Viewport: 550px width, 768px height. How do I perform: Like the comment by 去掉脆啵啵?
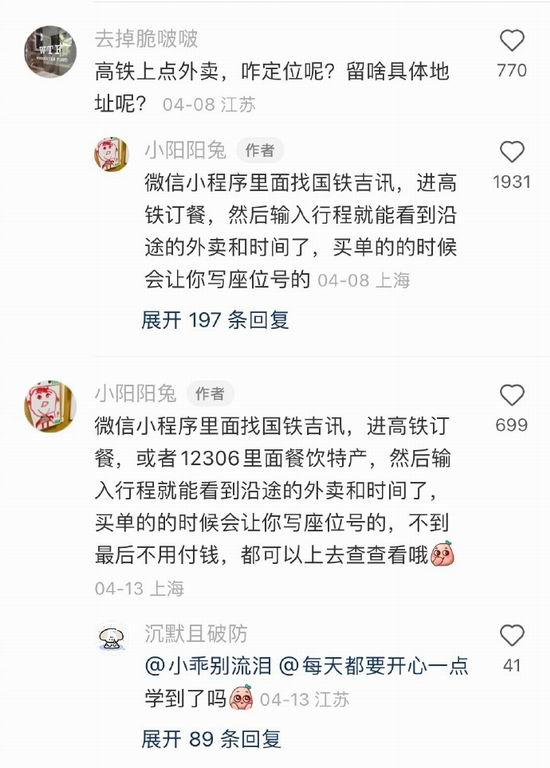[512, 41]
